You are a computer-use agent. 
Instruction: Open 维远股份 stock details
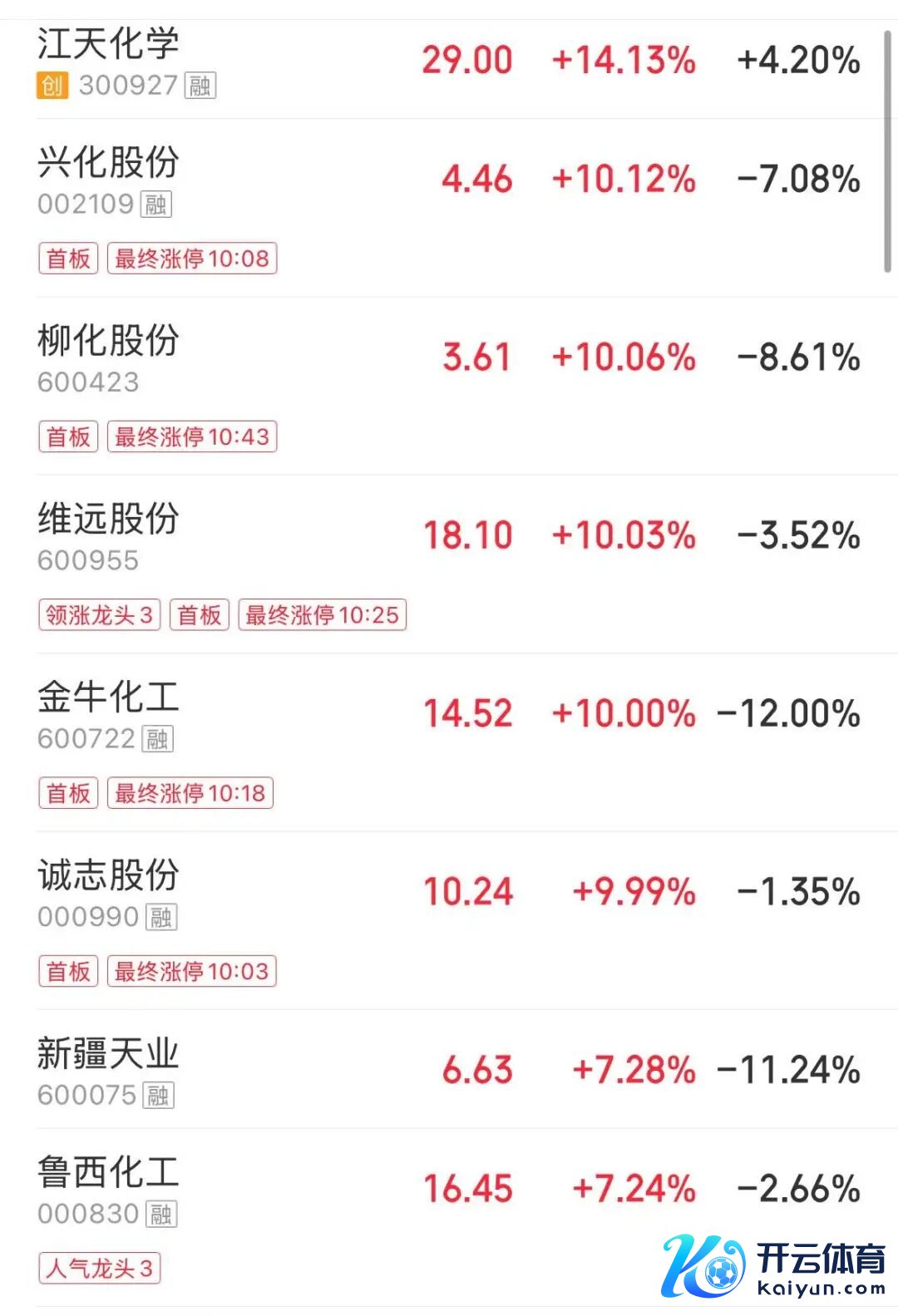[x=108, y=519]
